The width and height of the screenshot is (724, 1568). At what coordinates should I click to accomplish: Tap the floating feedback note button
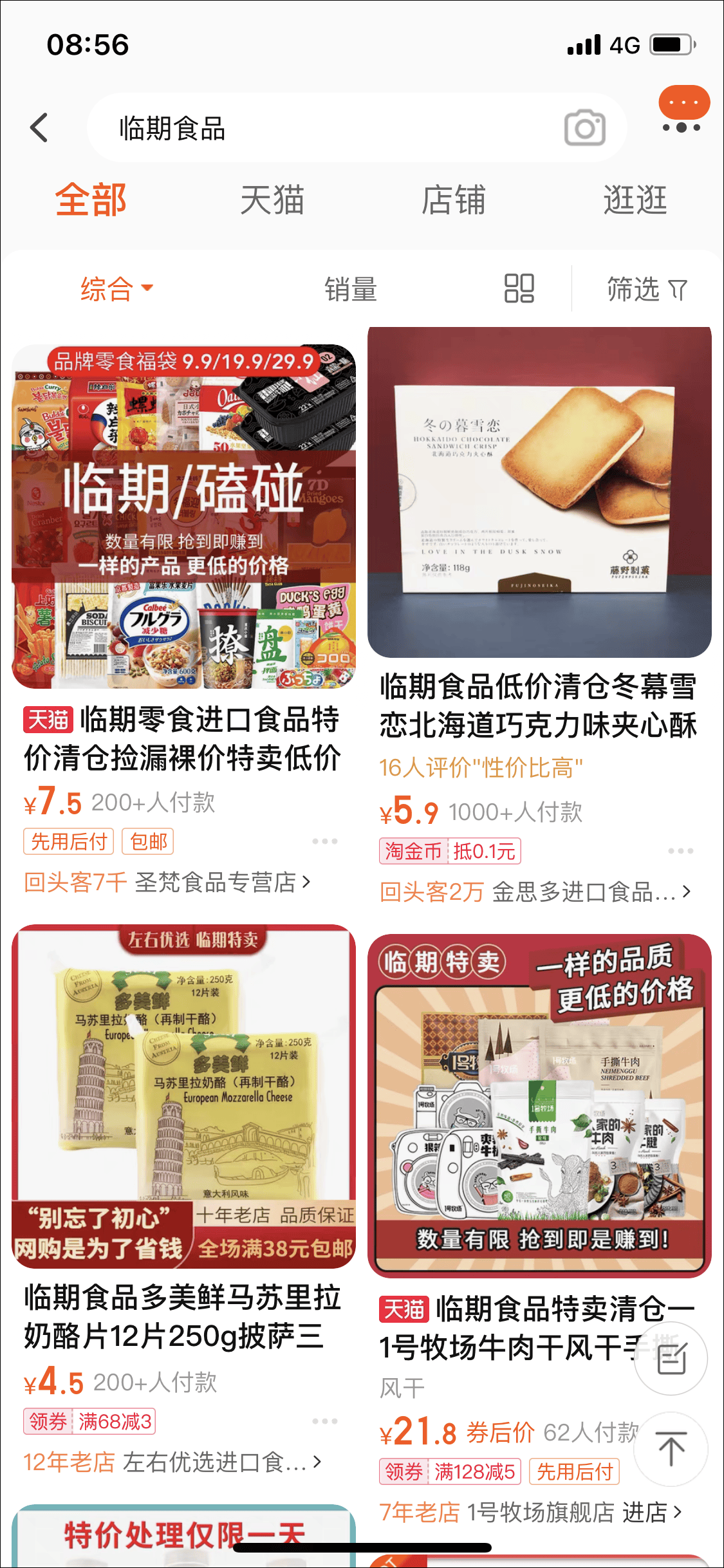pos(671,1359)
